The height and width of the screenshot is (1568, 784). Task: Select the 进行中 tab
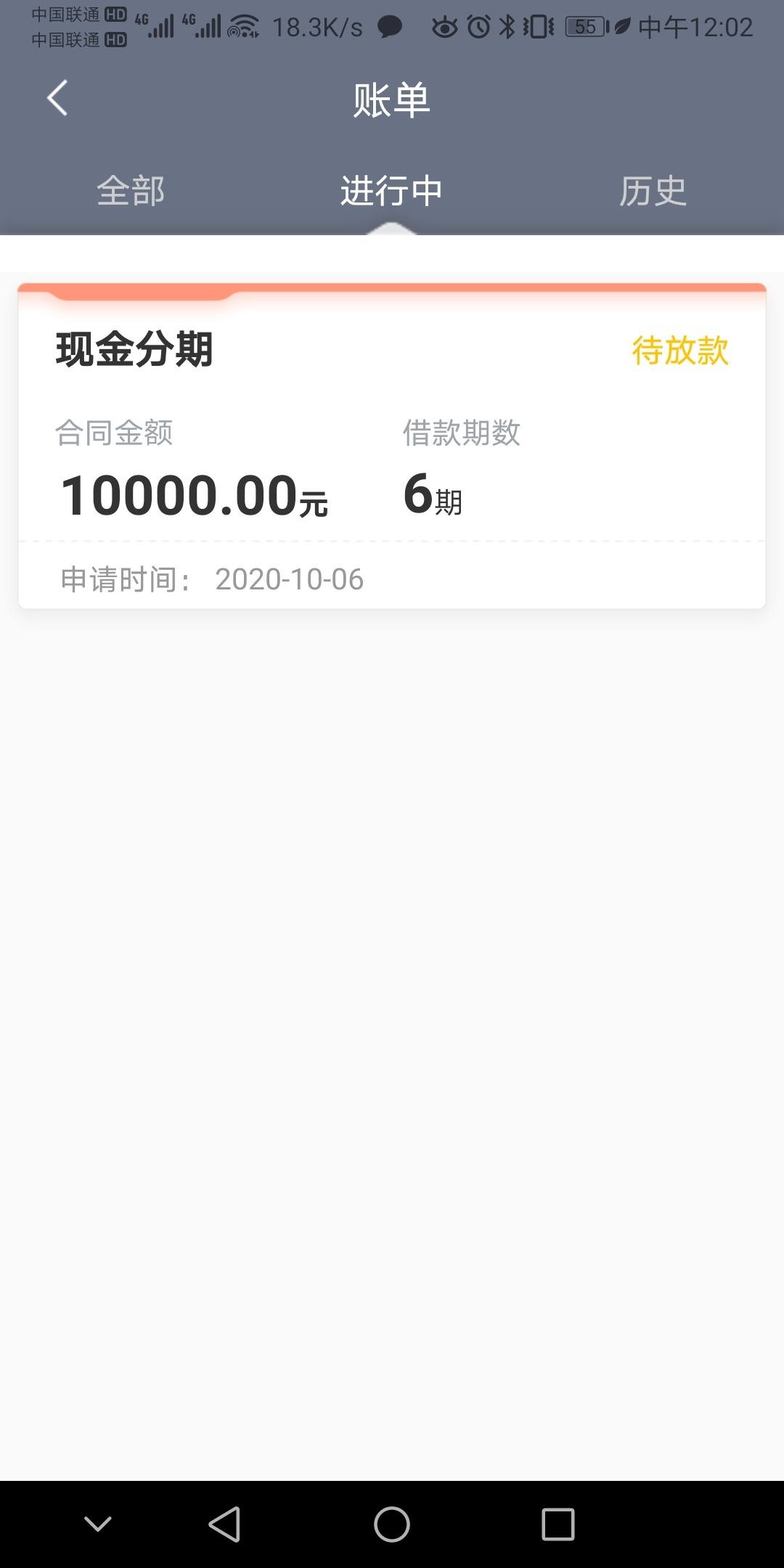pos(392,191)
